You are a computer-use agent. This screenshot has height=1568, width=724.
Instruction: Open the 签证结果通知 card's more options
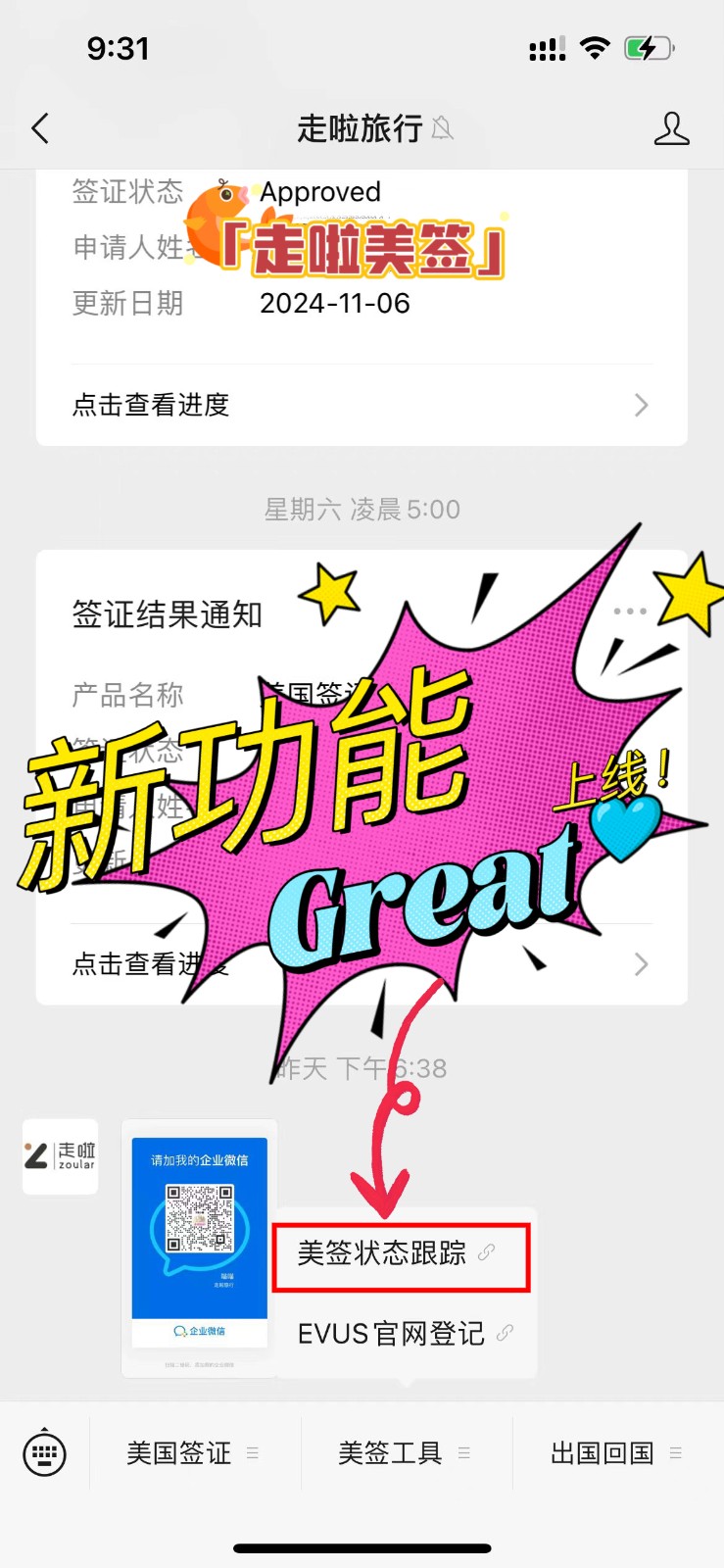[629, 611]
